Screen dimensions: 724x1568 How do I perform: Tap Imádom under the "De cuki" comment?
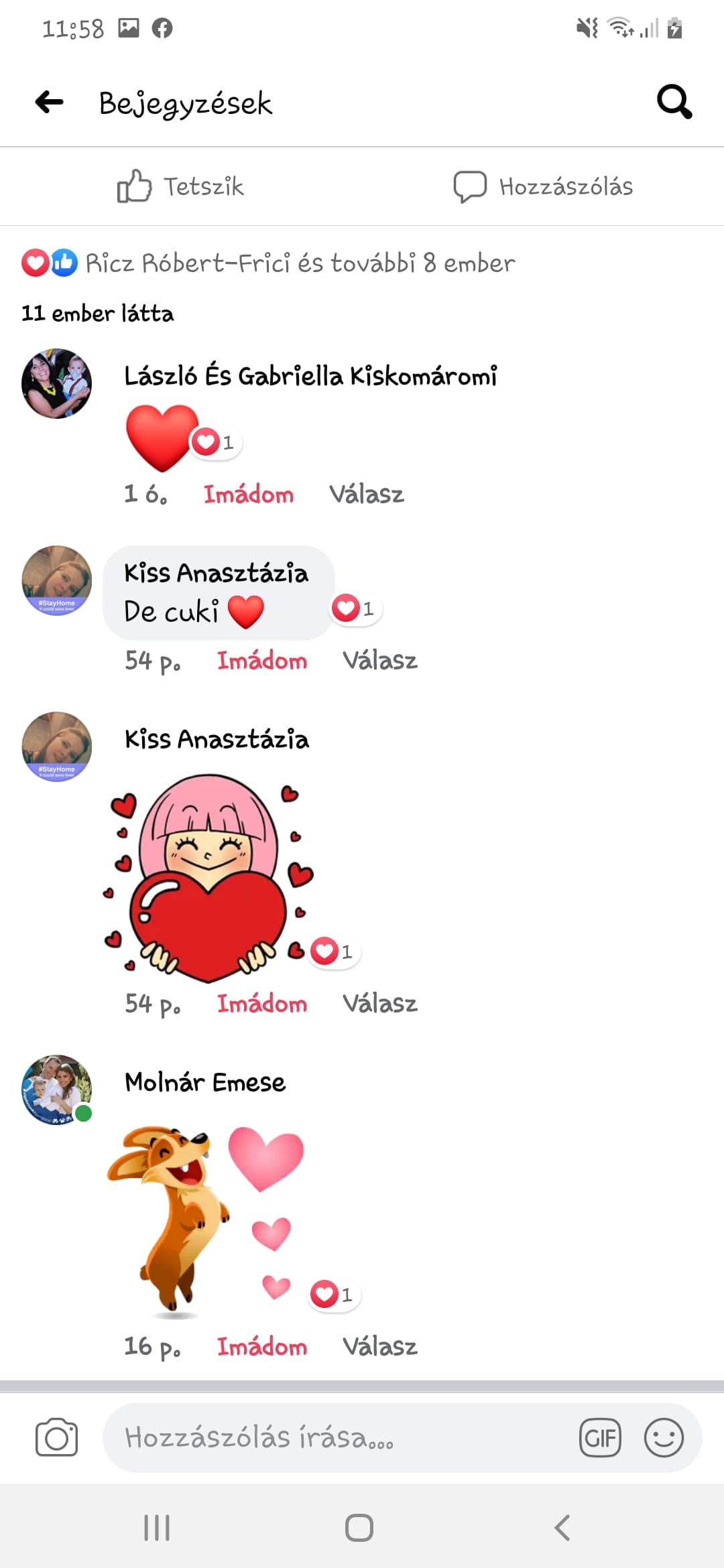click(262, 661)
